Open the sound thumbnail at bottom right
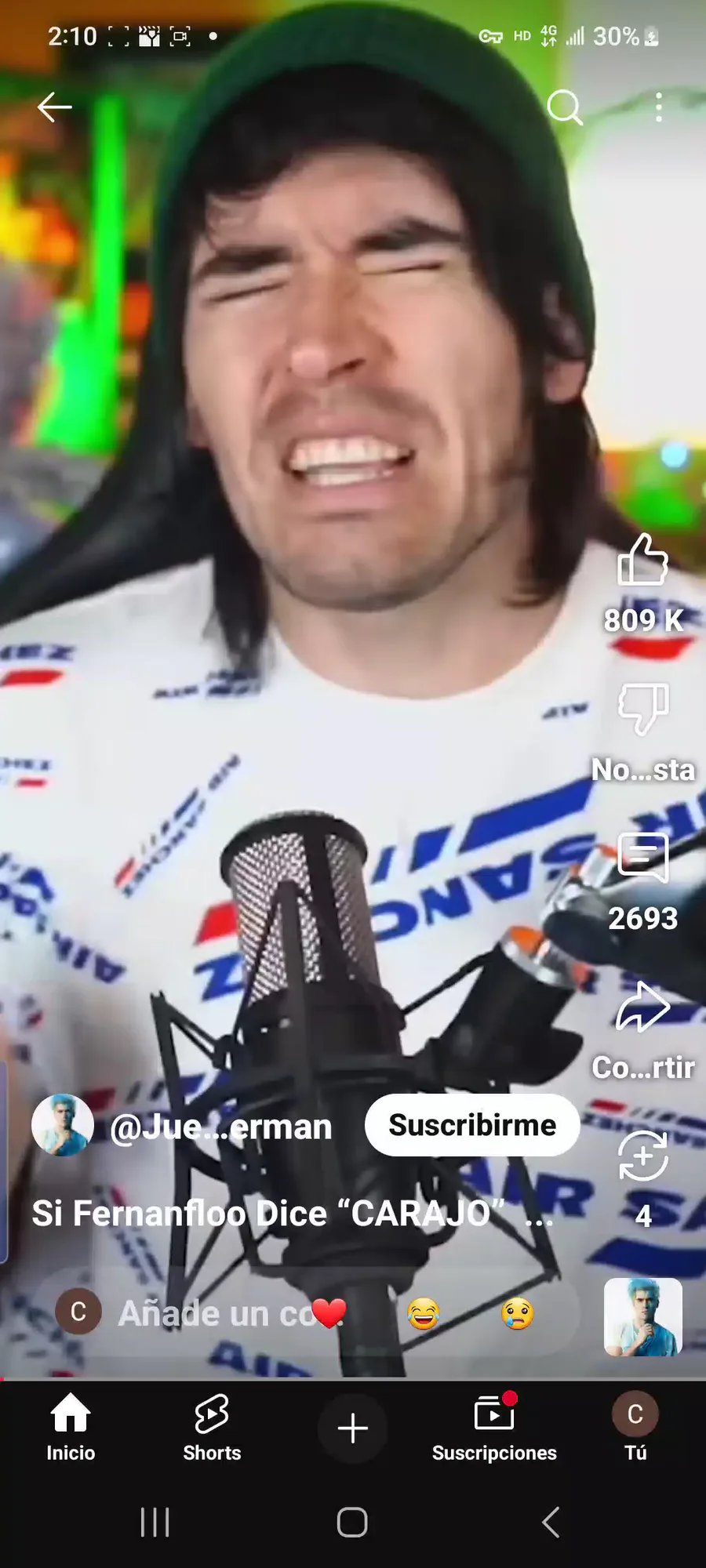This screenshot has height=1568, width=706. 642,1317
